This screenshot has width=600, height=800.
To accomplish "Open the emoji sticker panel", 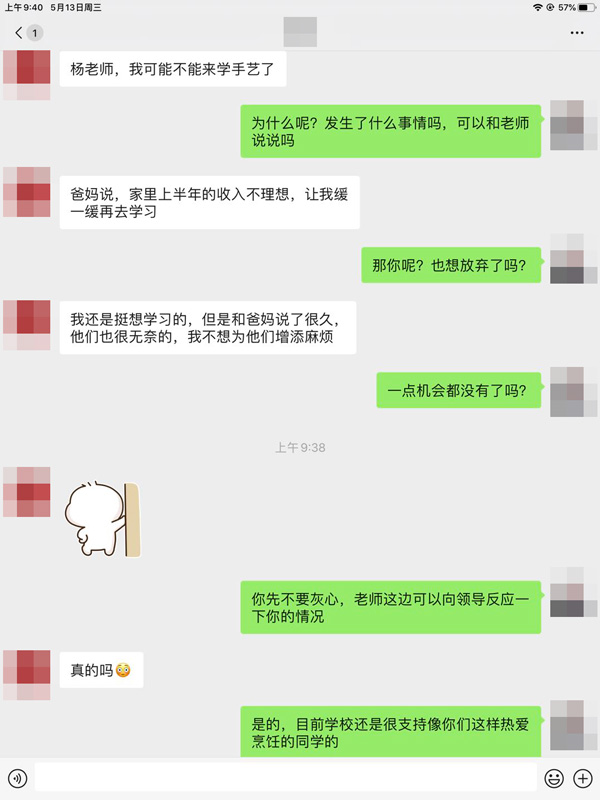I will [x=553, y=777].
